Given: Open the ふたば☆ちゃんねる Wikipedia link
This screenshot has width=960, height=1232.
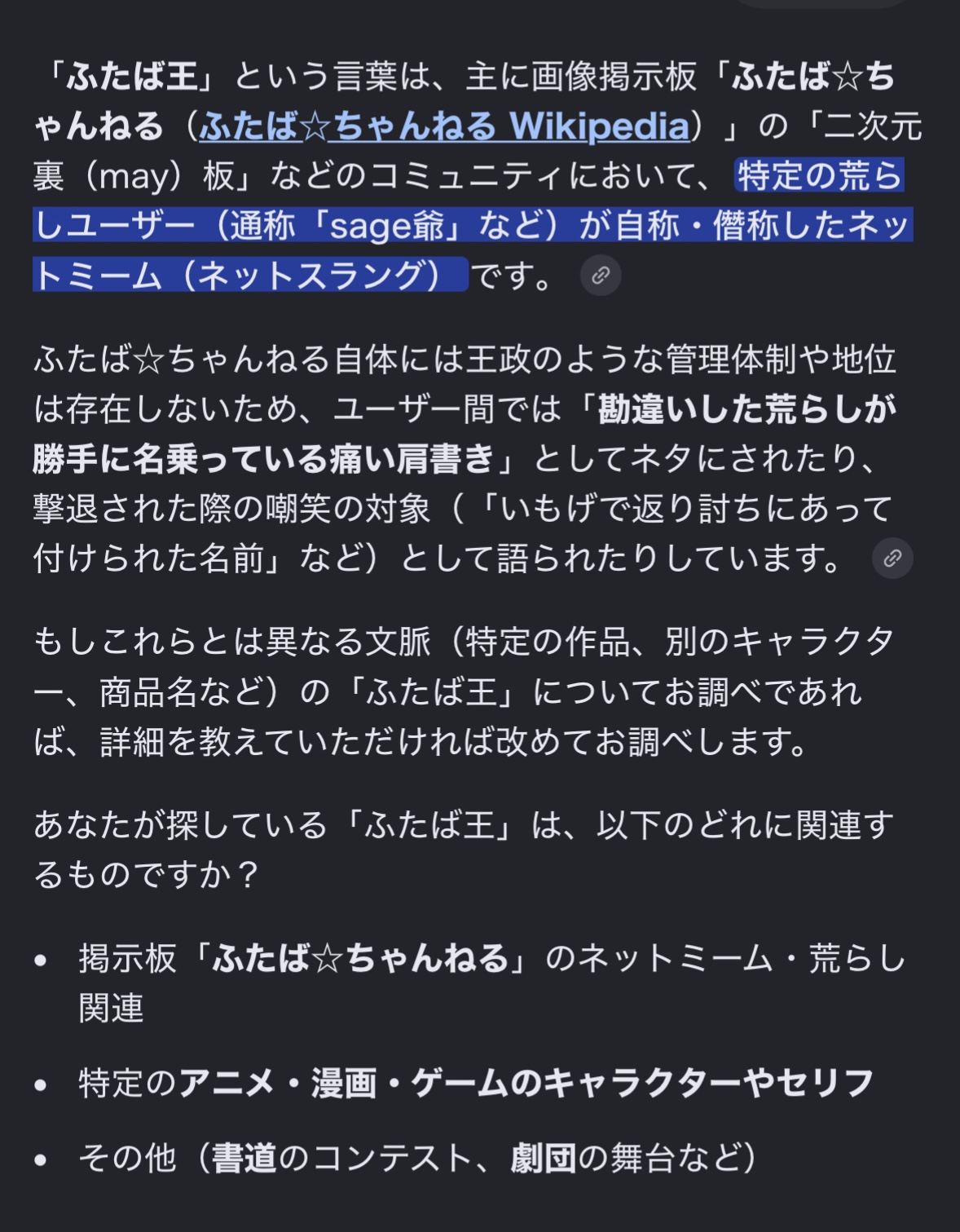Looking at the screenshot, I should (444, 126).
